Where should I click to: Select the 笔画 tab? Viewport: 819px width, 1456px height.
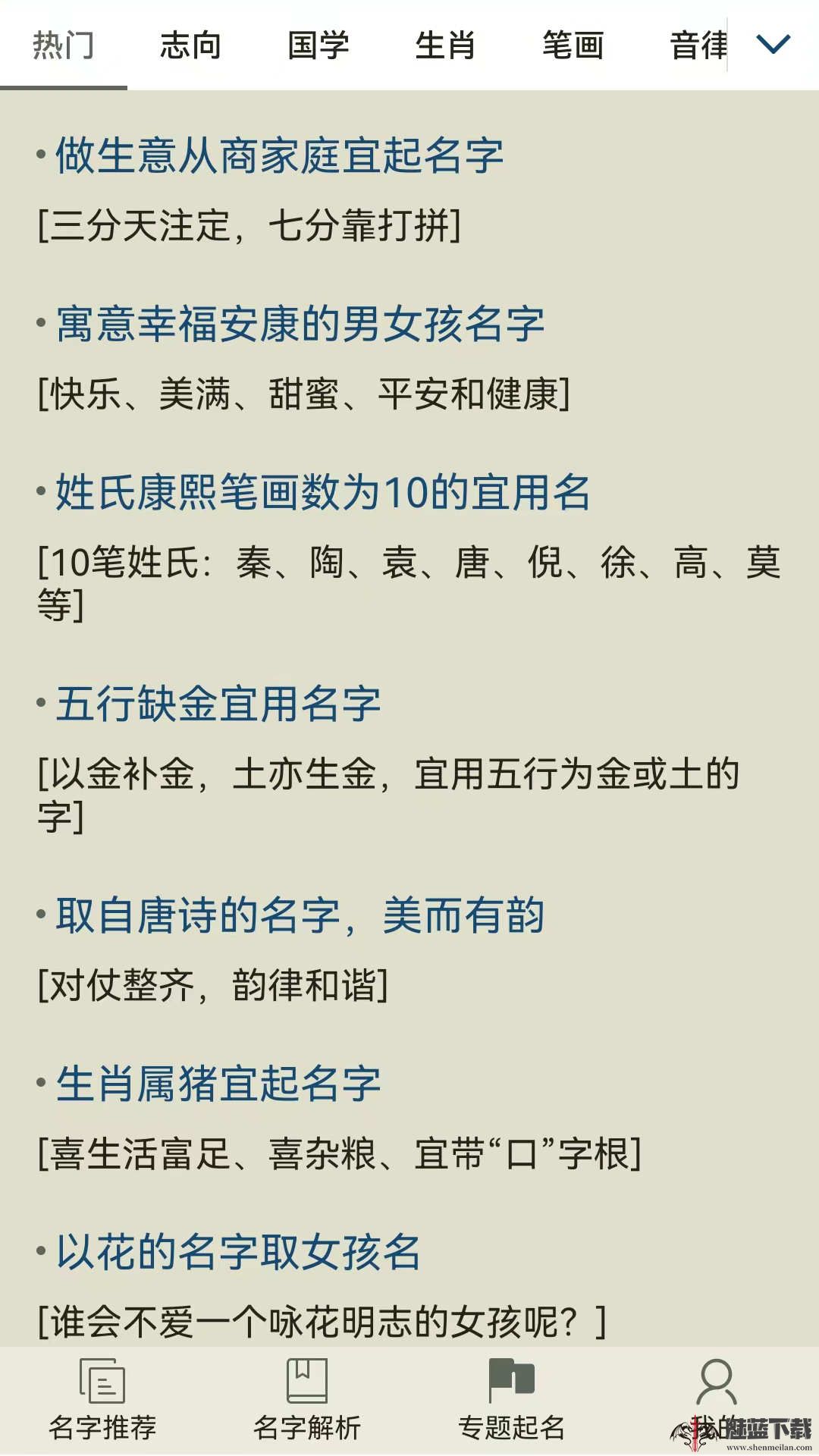(x=572, y=45)
